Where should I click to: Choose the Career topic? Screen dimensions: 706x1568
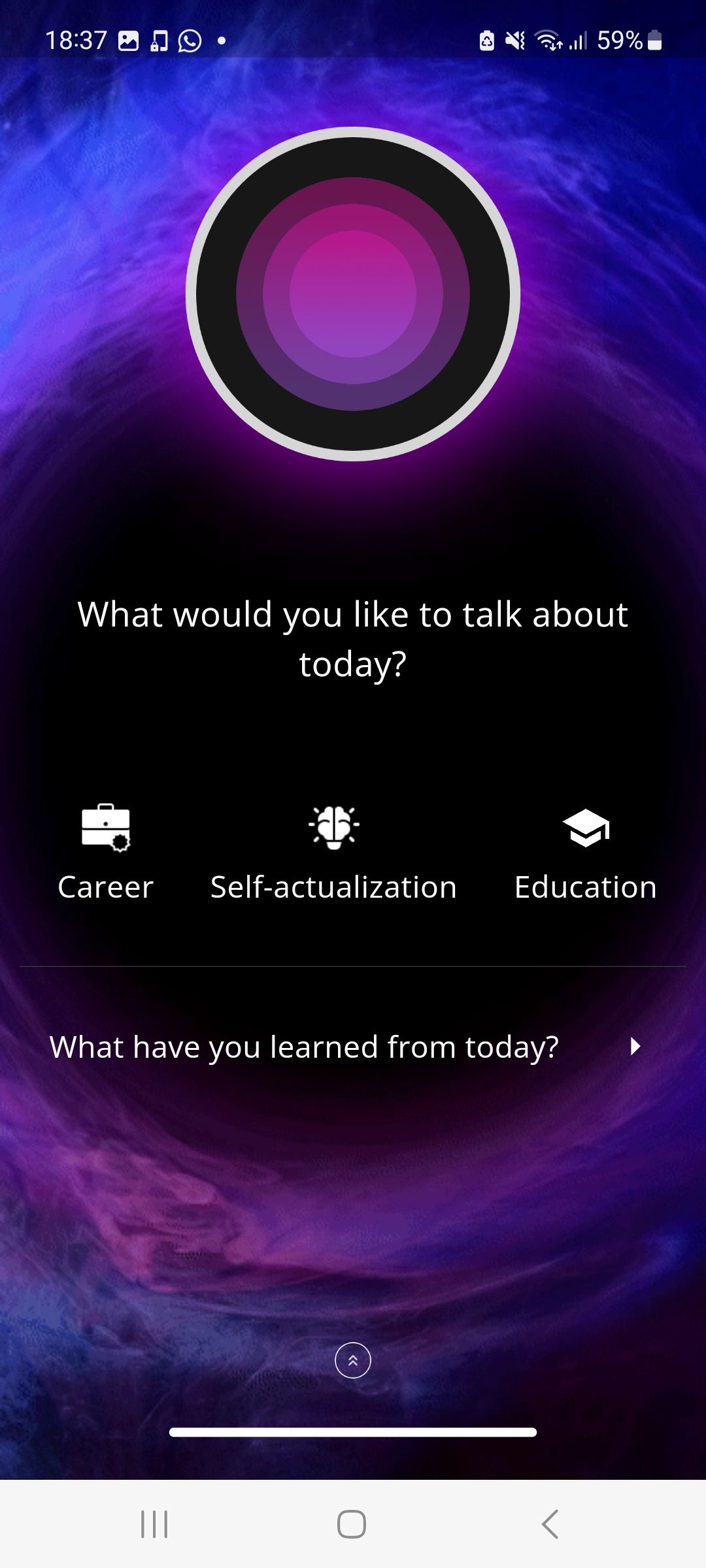[x=105, y=853]
